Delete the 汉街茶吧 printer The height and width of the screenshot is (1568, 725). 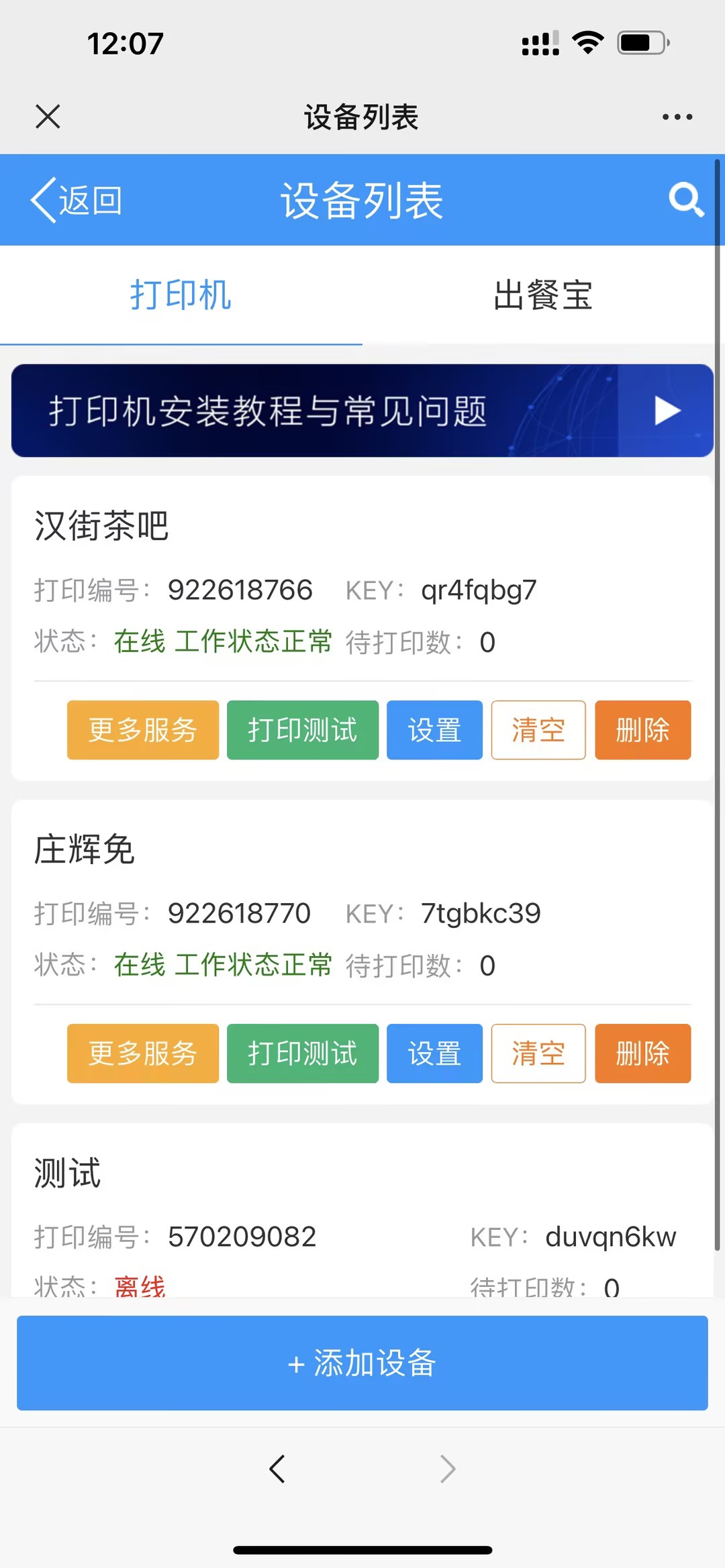pos(642,730)
